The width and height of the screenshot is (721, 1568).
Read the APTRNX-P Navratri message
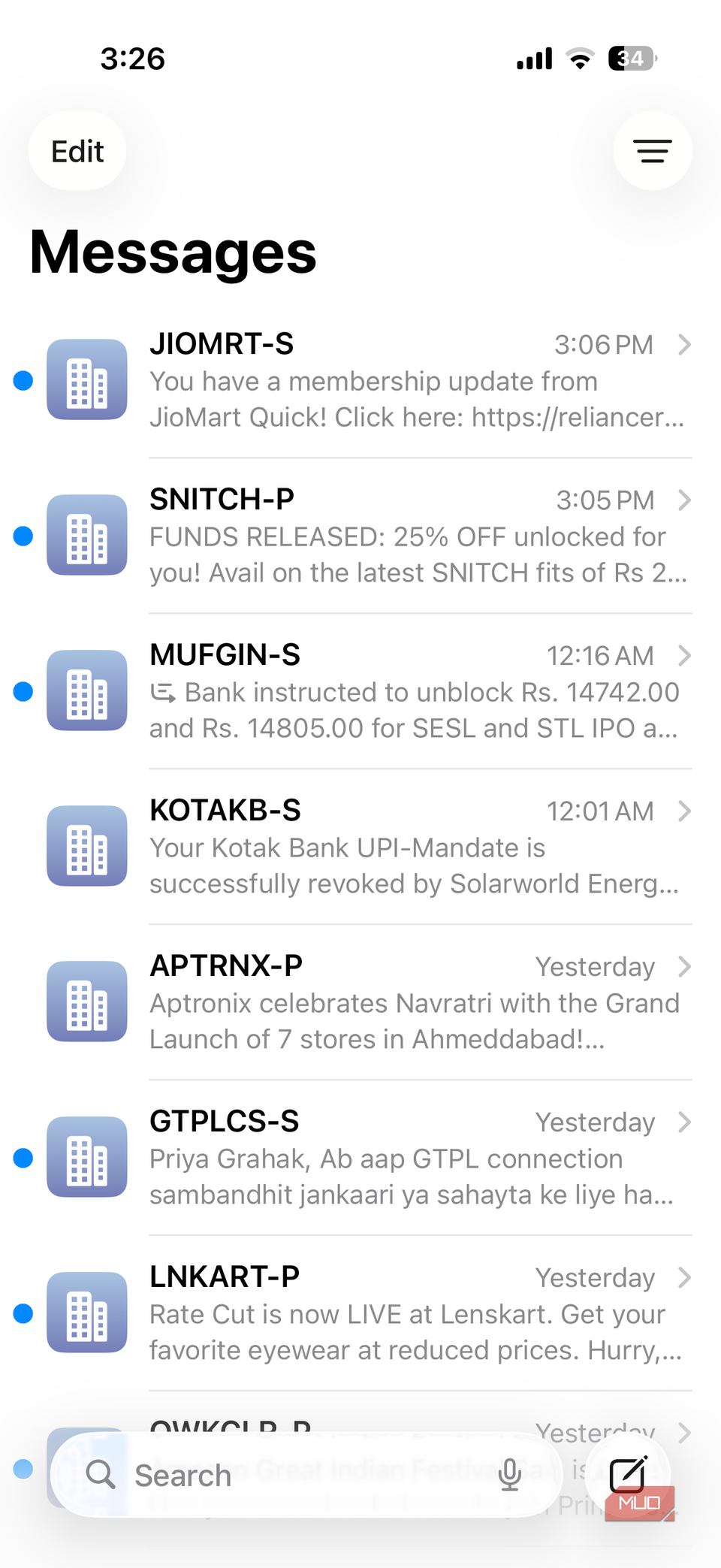coord(417,1002)
